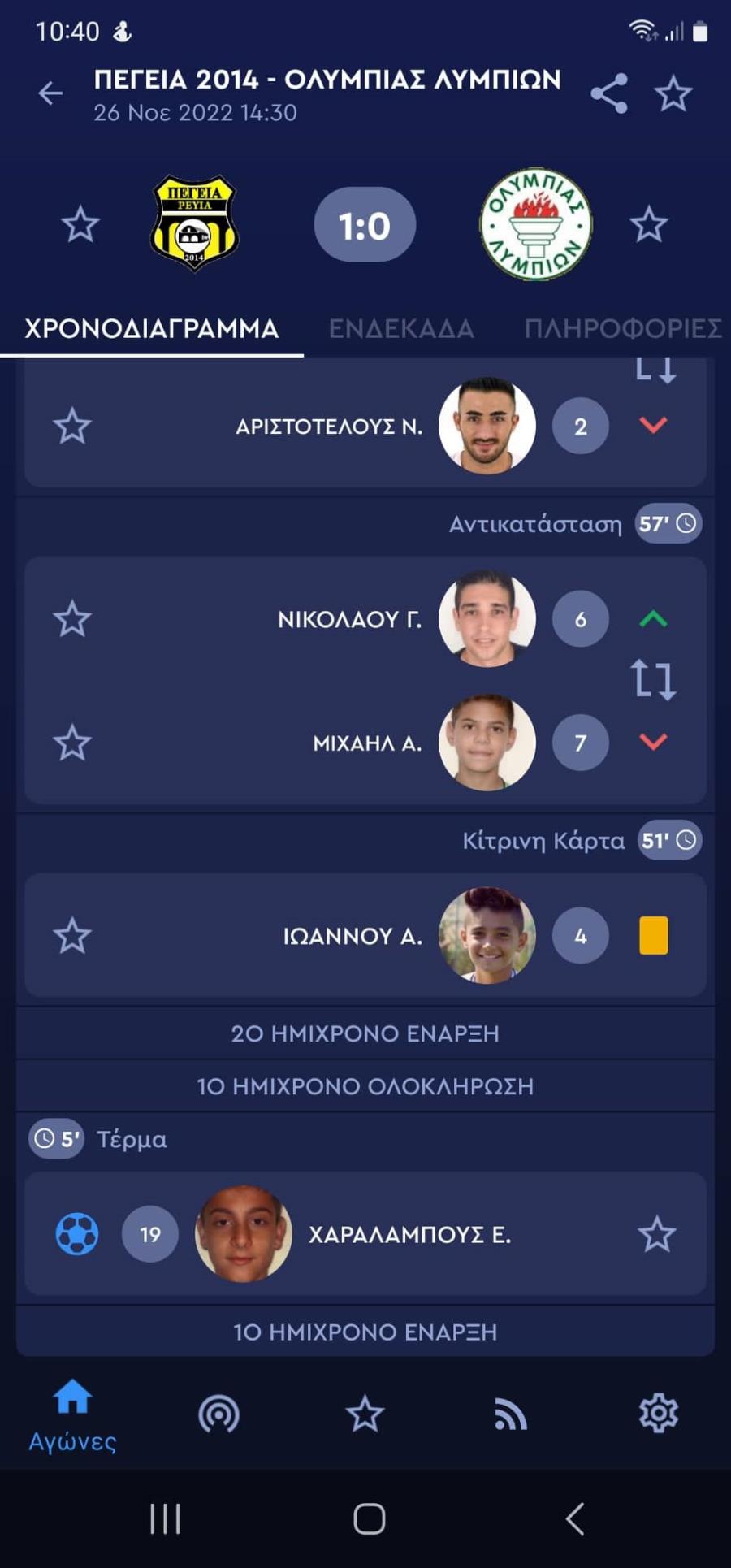Favorite the ΟΛΥΜΠΙΑΣ ΛΥΜΠΙΩΝ team
Viewport: 731px width, 1568px height.
[x=648, y=224]
